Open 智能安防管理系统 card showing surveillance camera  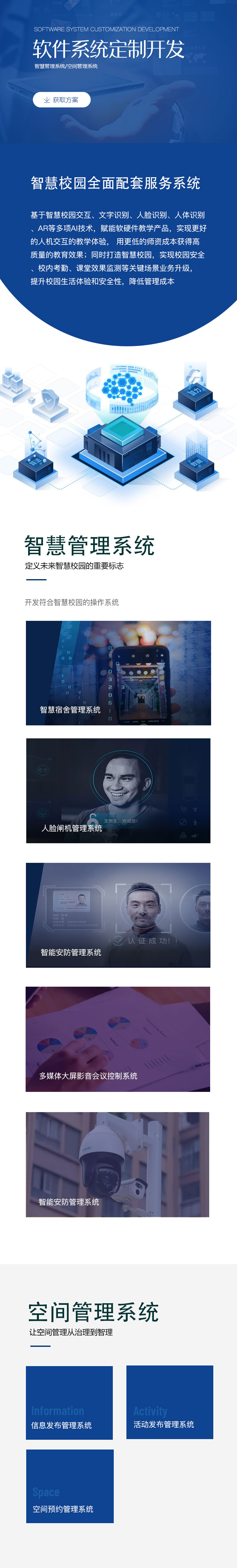[x=117, y=1164]
